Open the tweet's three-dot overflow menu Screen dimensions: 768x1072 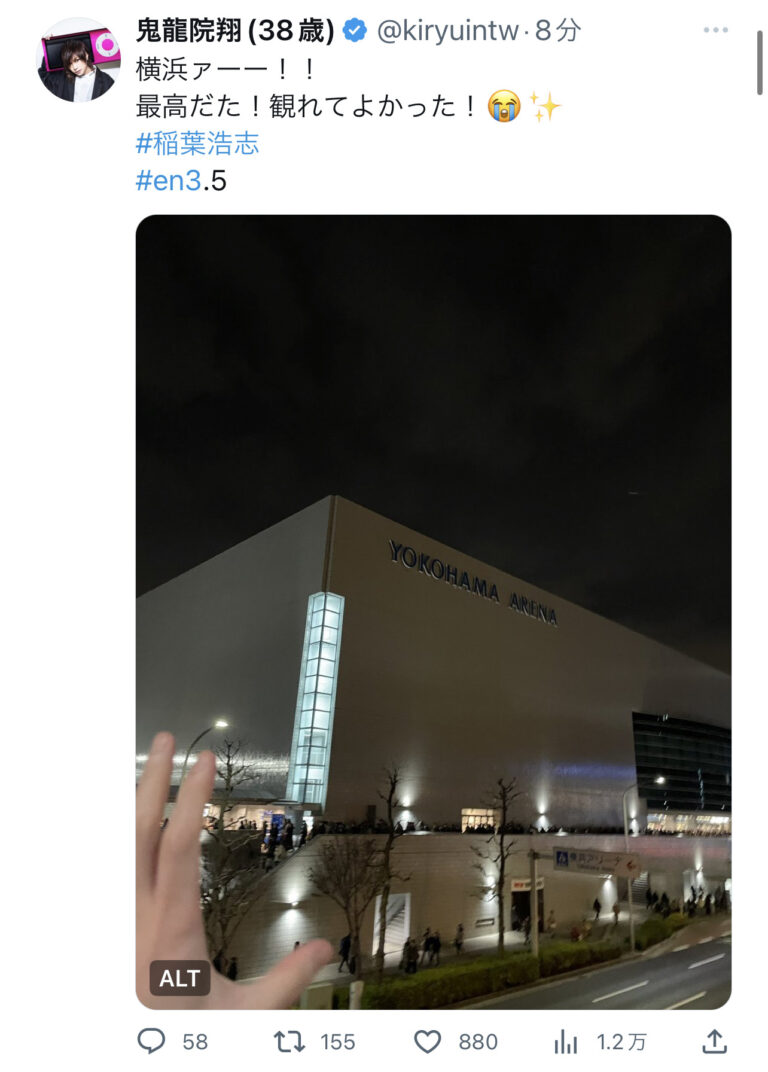point(715,30)
